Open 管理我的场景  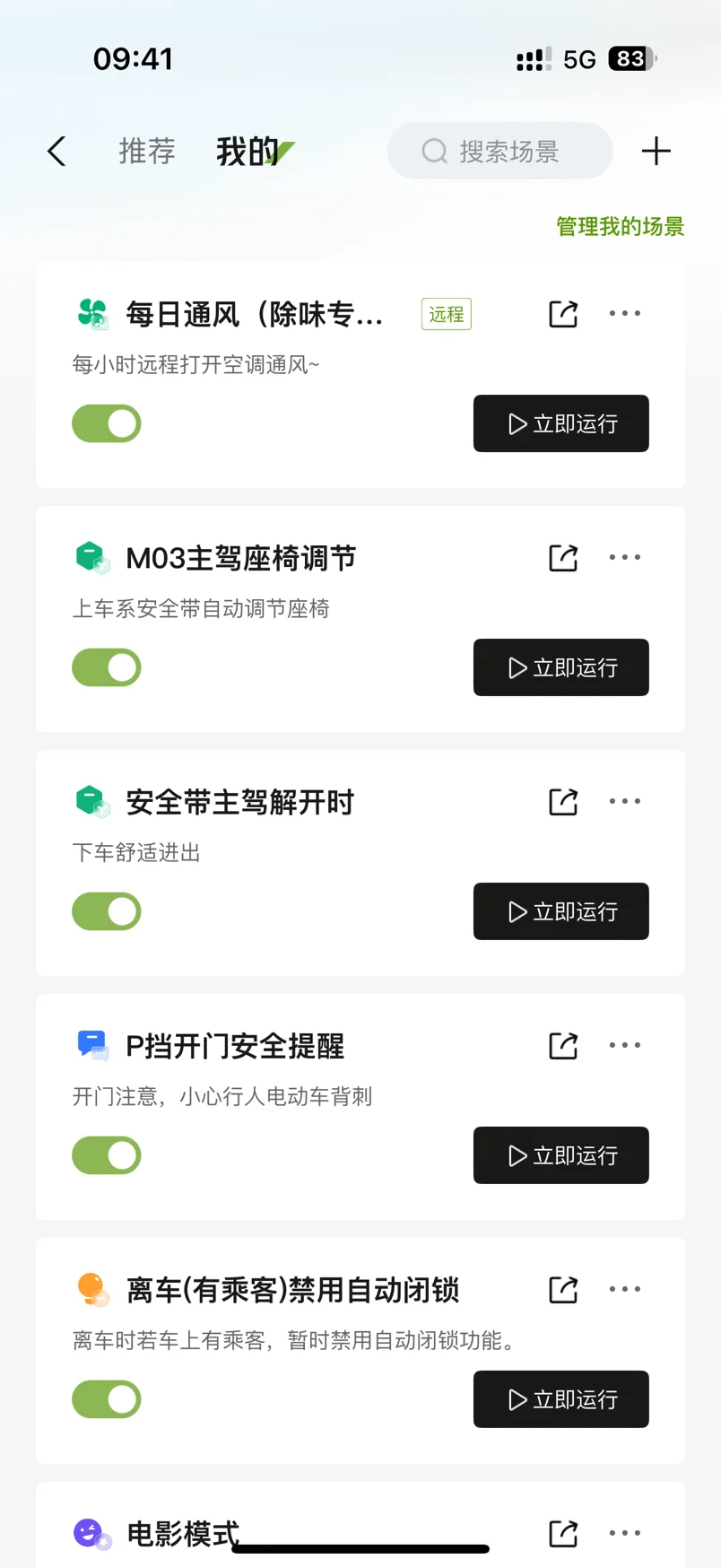click(620, 226)
